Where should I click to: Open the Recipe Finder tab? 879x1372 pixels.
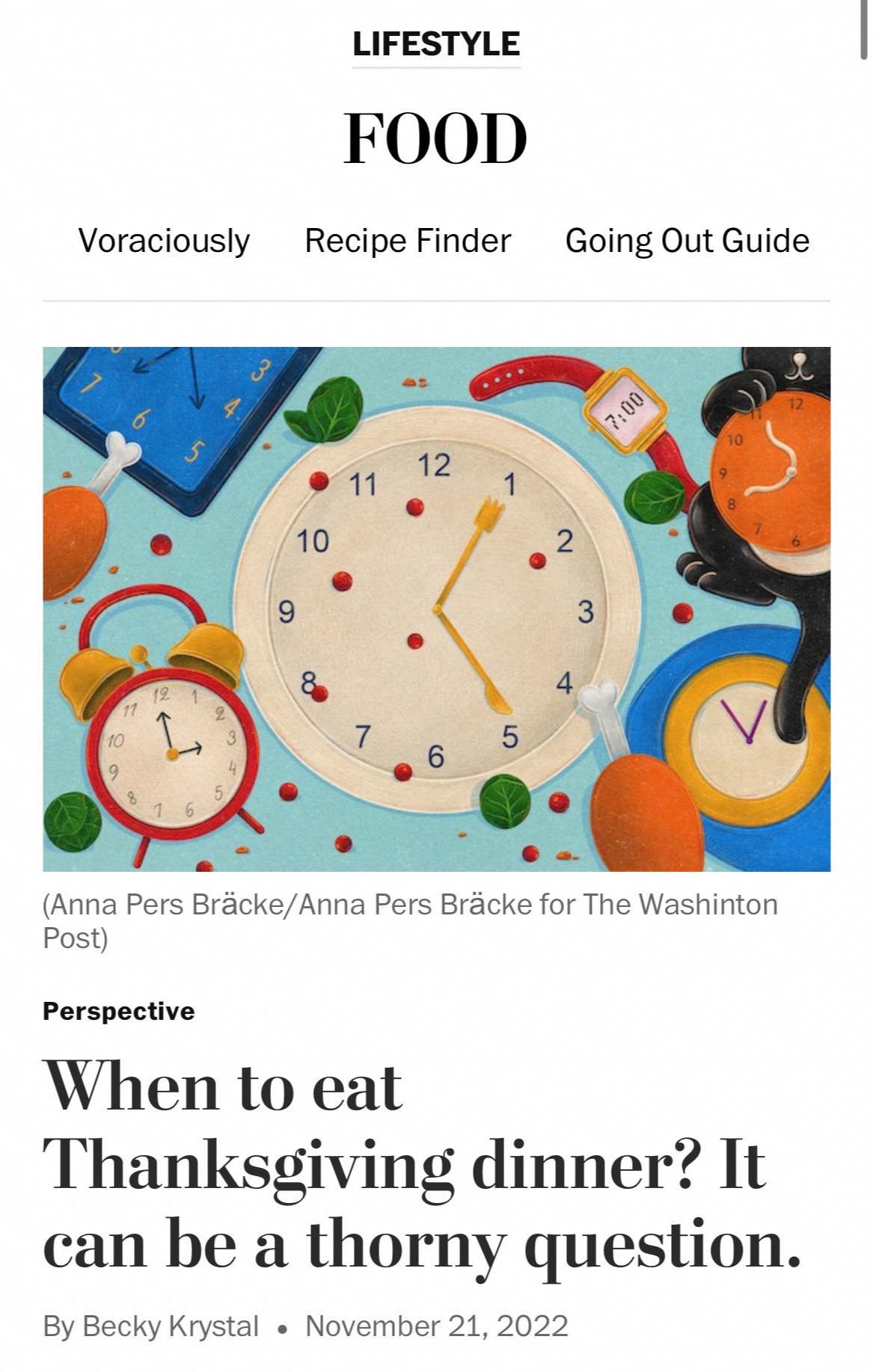tap(408, 241)
